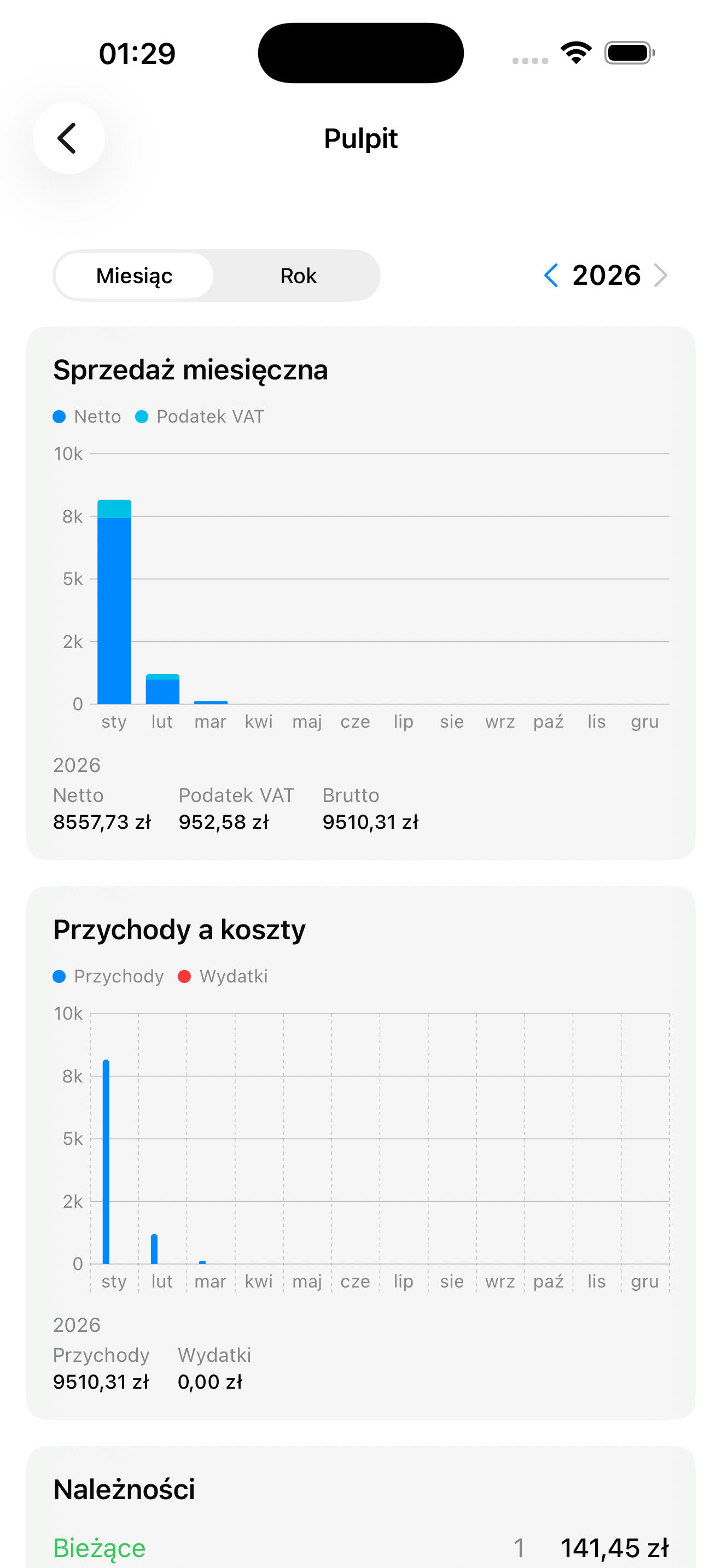Go to the previous year before 2026
Image resolution: width=722 pixels, height=1568 pixels.
point(551,276)
